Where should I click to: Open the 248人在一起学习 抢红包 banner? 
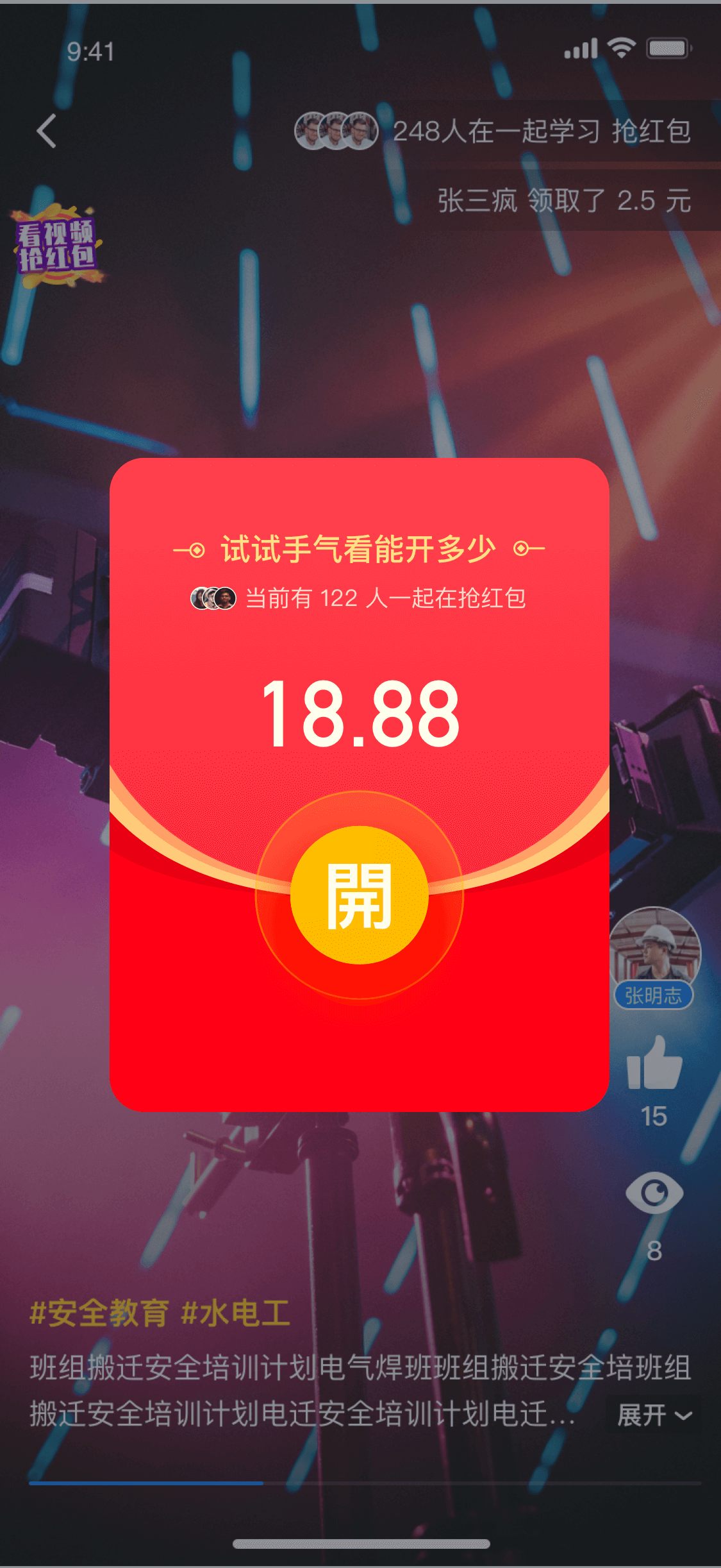click(493, 131)
